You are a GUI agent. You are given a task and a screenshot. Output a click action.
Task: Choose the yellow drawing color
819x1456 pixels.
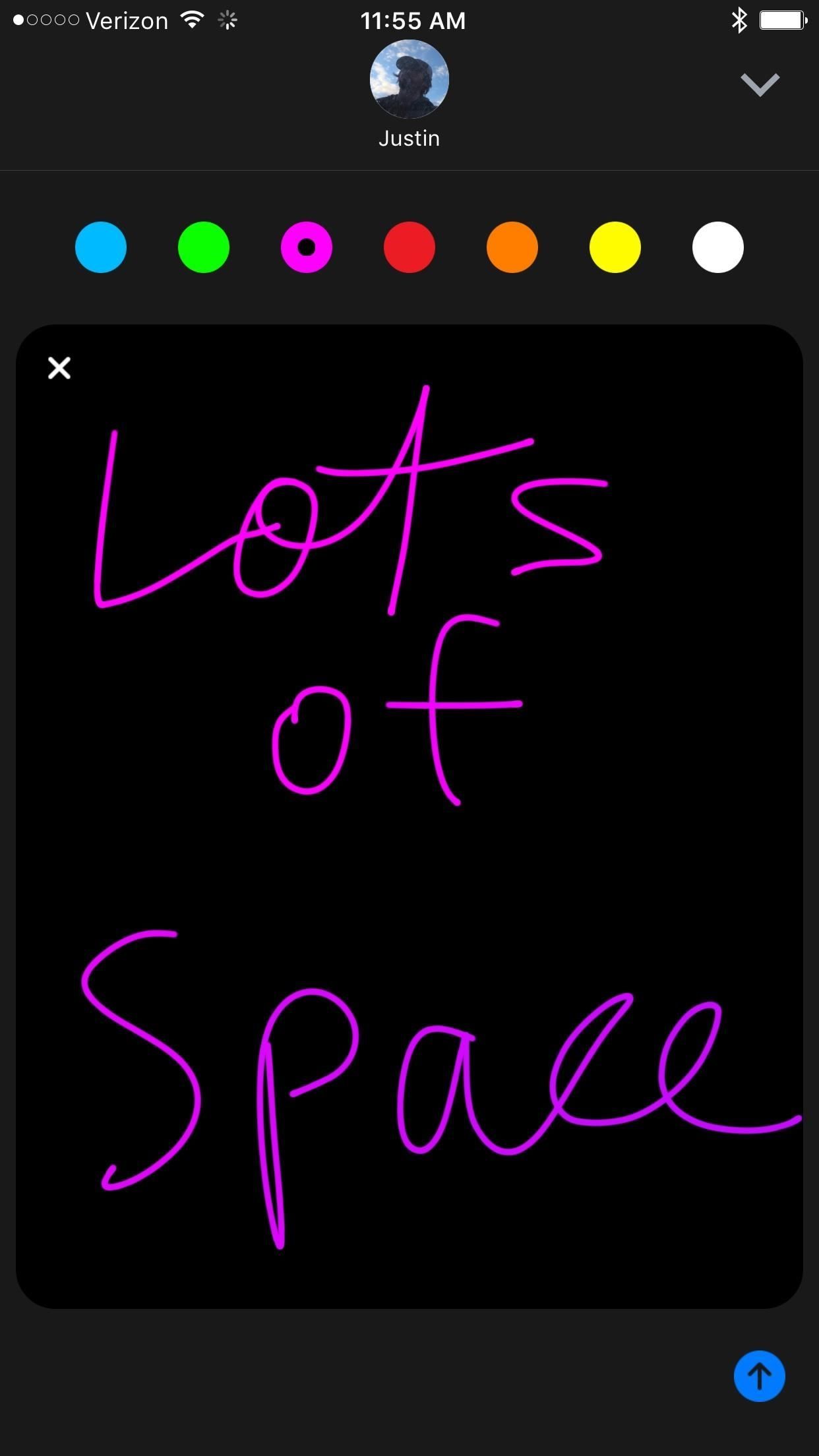coord(615,247)
